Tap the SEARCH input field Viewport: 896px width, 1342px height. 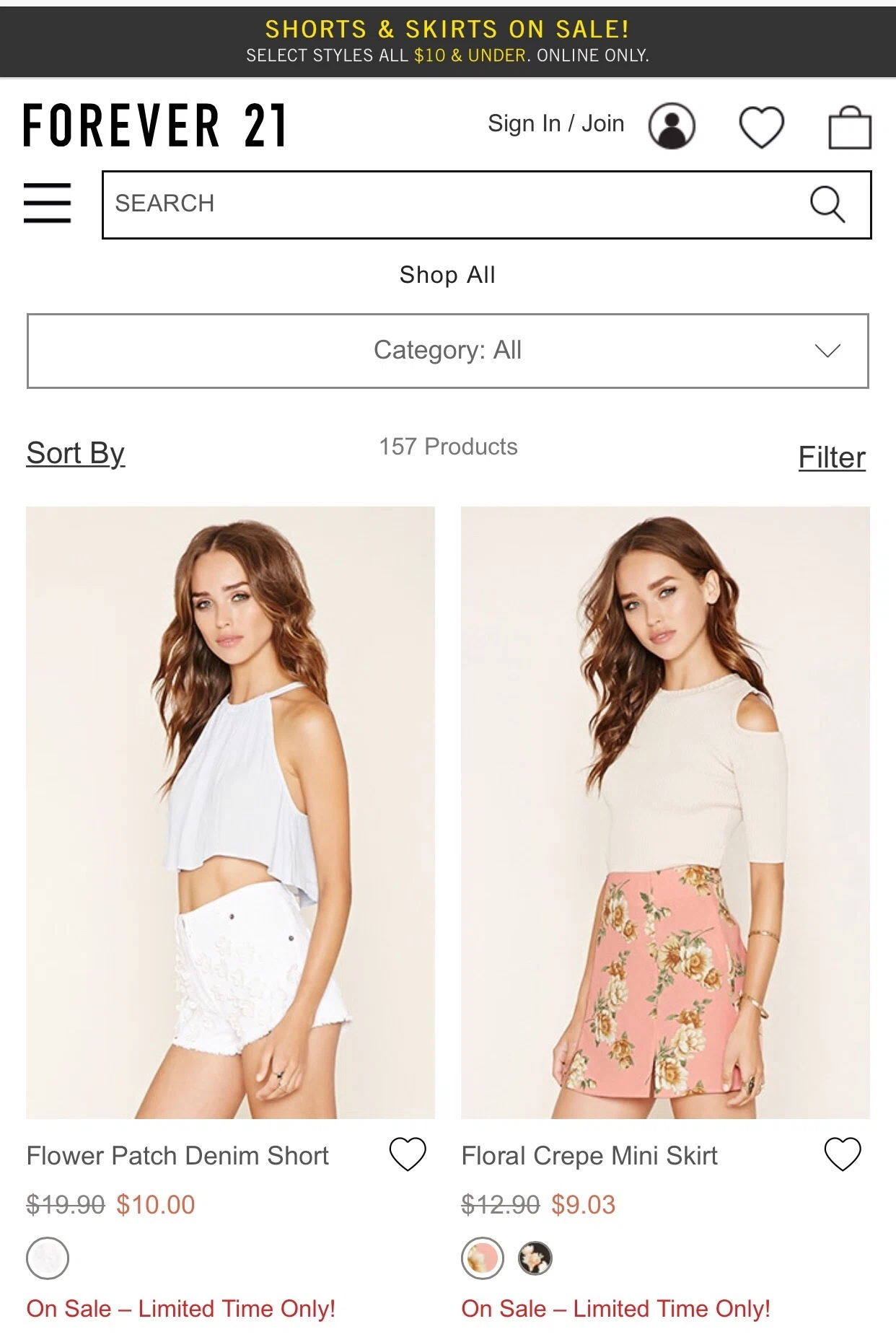[447, 204]
